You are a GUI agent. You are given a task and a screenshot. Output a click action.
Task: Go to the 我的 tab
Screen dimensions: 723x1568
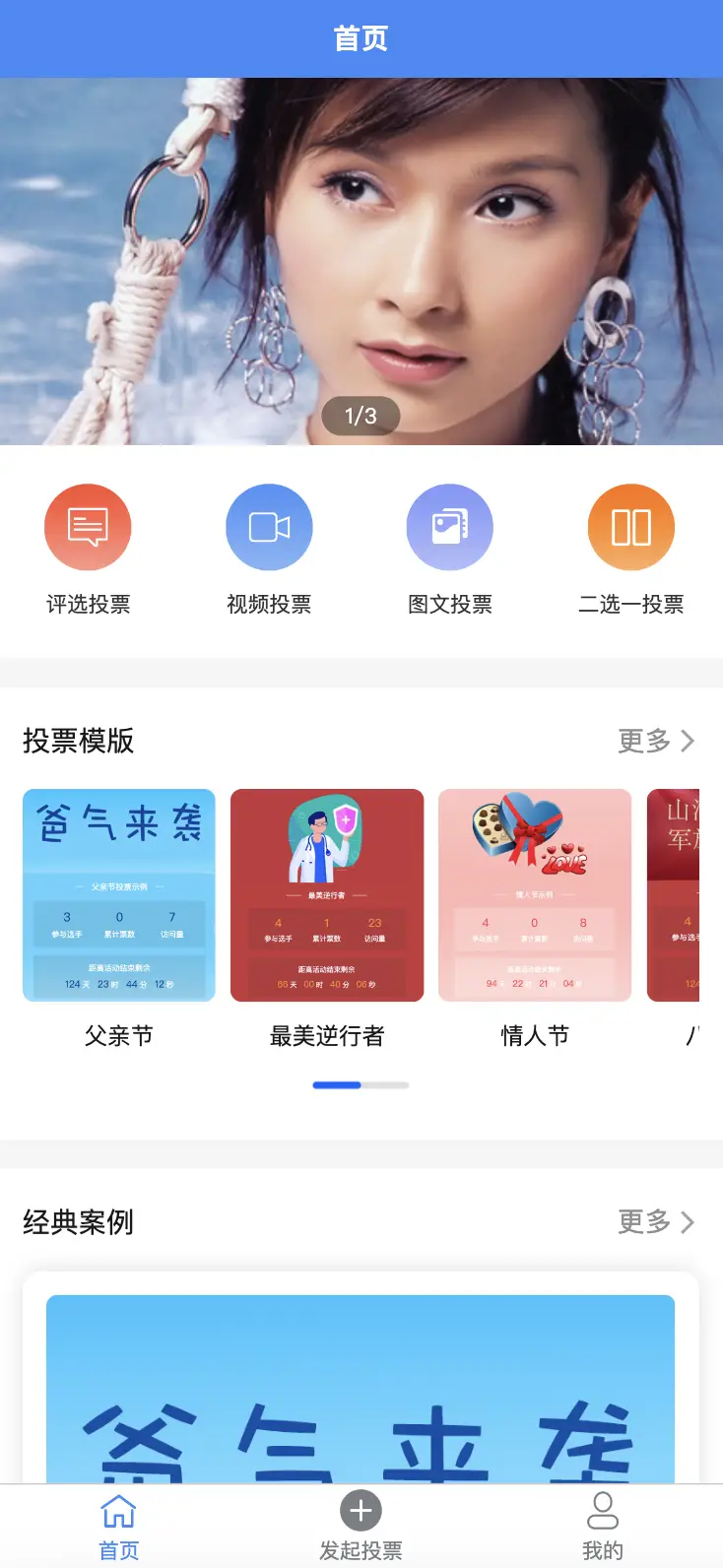pyautogui.click(x=602, y=1526)
